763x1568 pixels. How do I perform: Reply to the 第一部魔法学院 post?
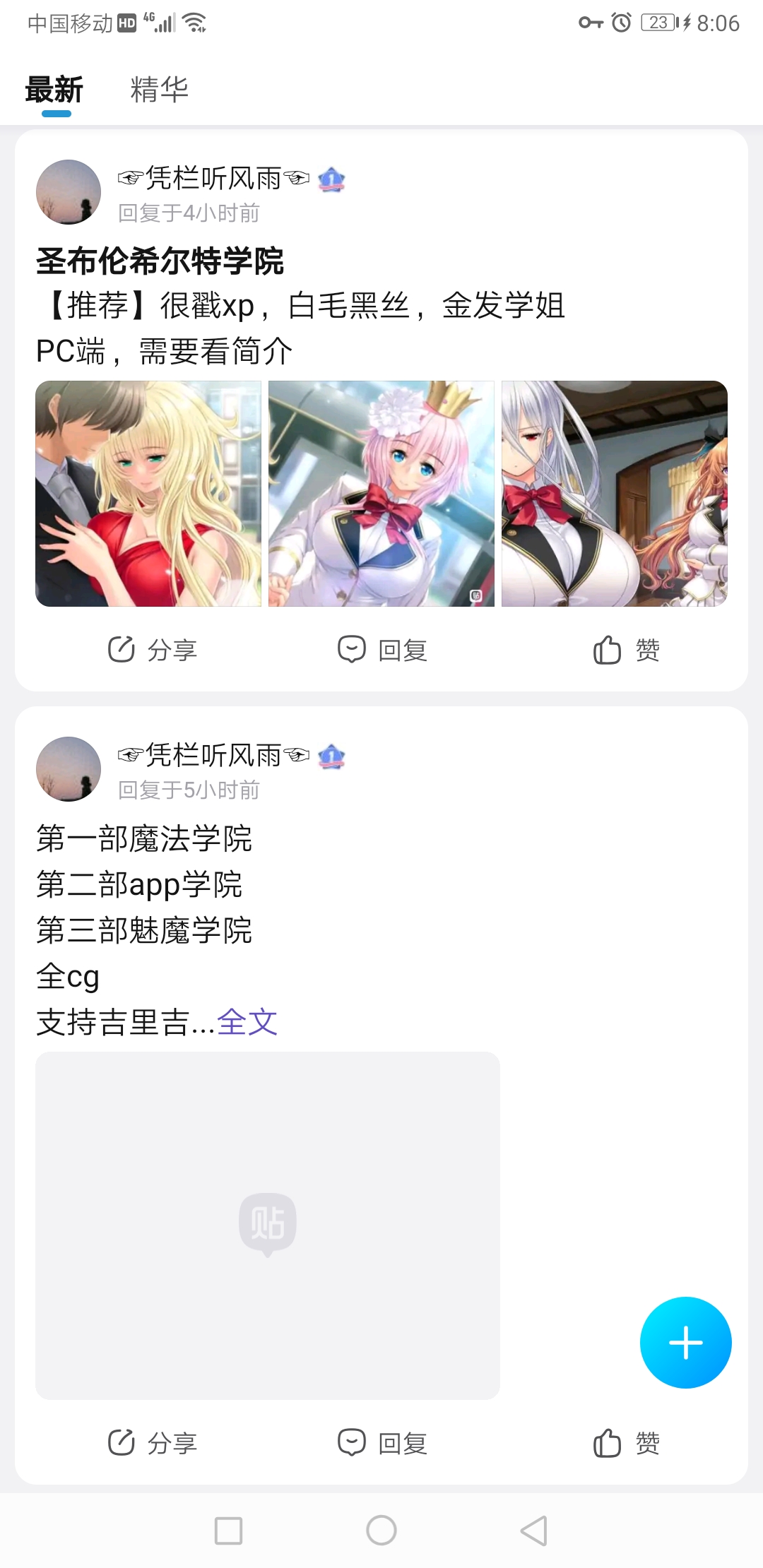pos(382,1443)
